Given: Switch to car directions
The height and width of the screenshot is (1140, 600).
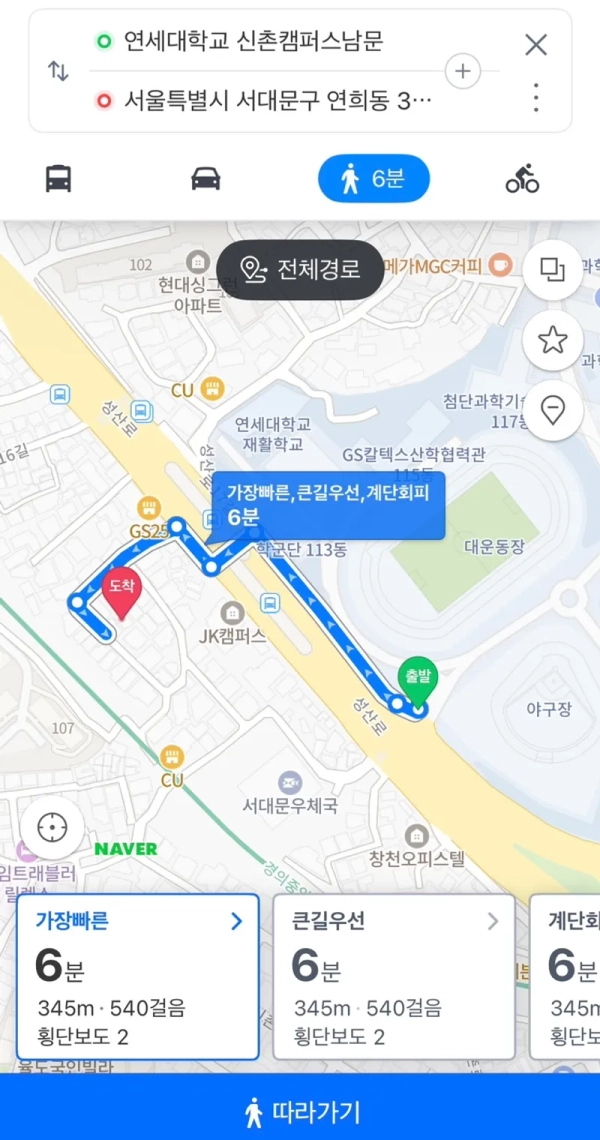Looking at the screenshot, I should (206, 179).
